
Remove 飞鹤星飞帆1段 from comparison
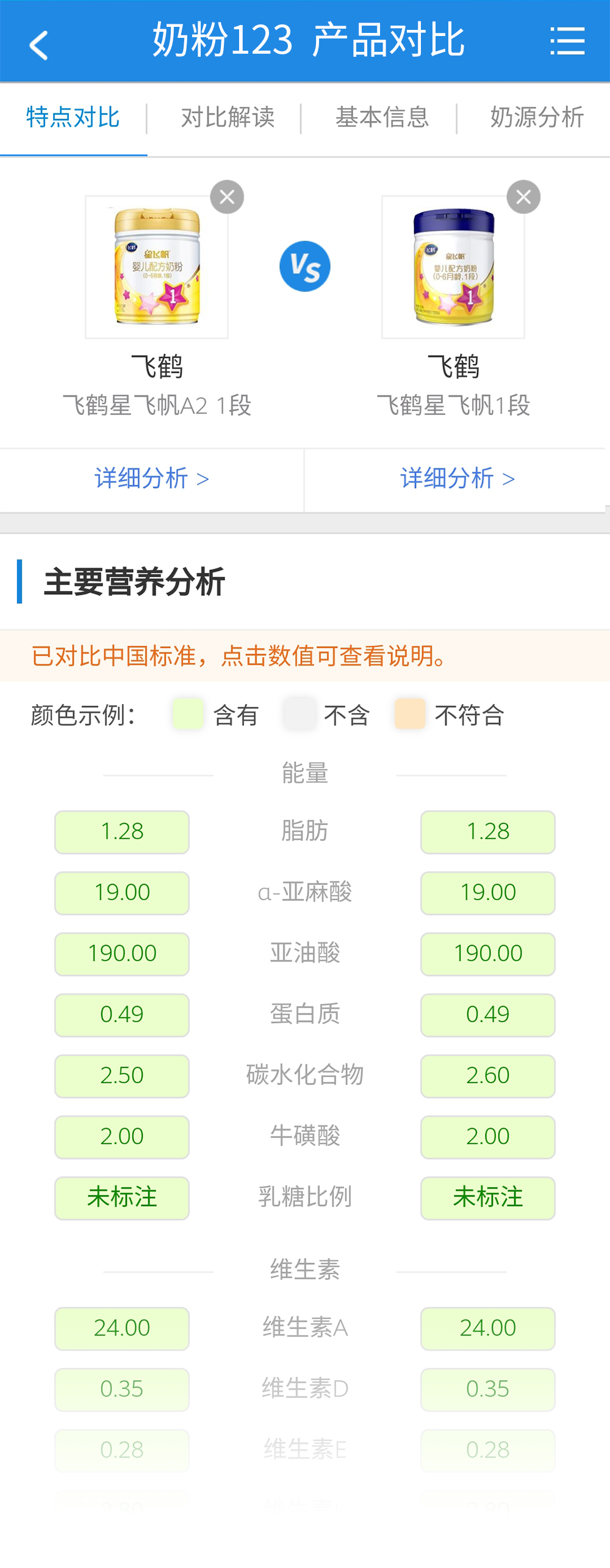523,196
